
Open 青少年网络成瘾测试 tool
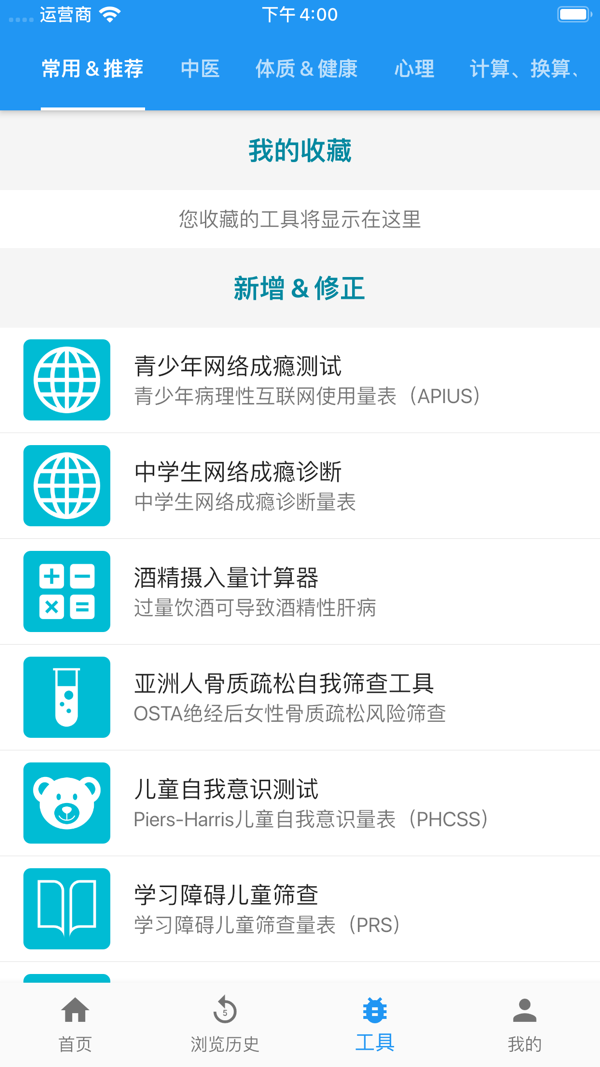pos(300,380)
